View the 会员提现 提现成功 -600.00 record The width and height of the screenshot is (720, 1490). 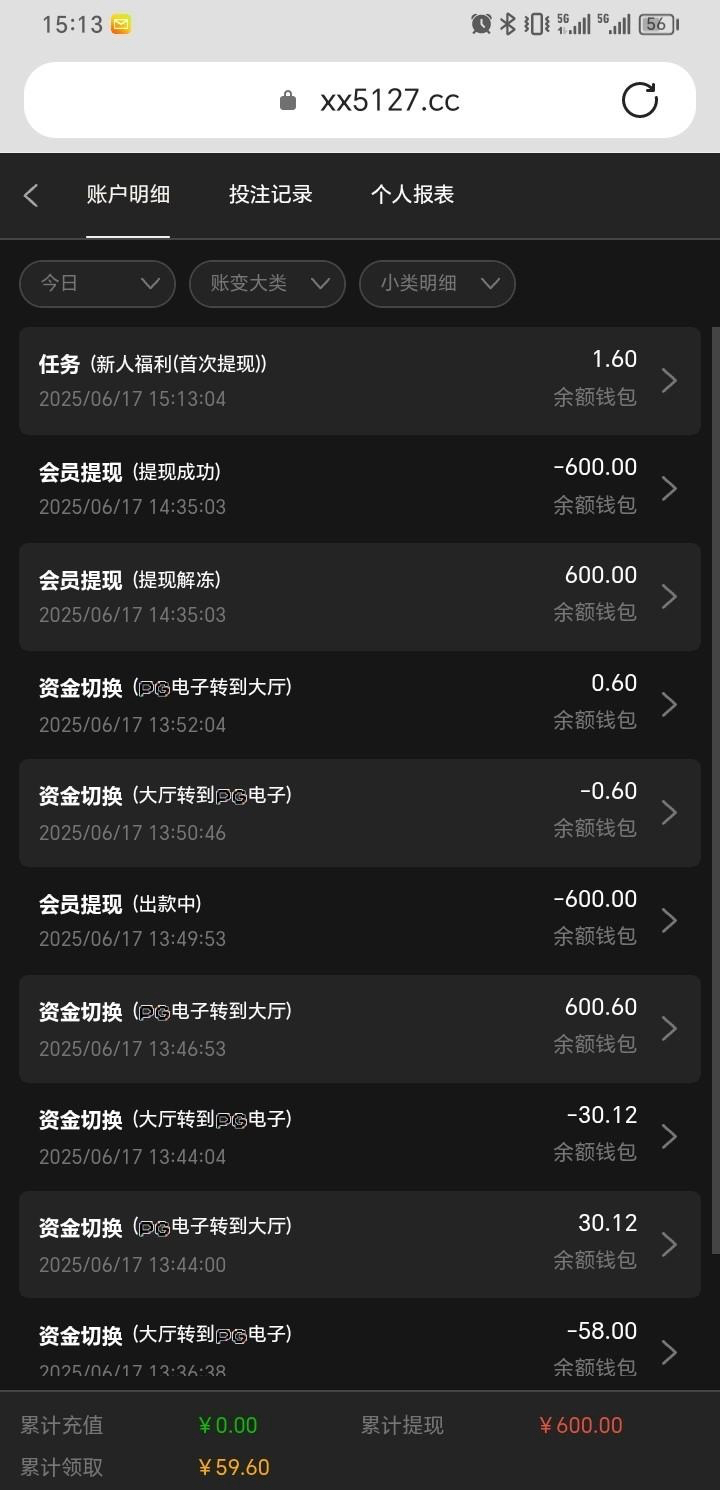359,488
